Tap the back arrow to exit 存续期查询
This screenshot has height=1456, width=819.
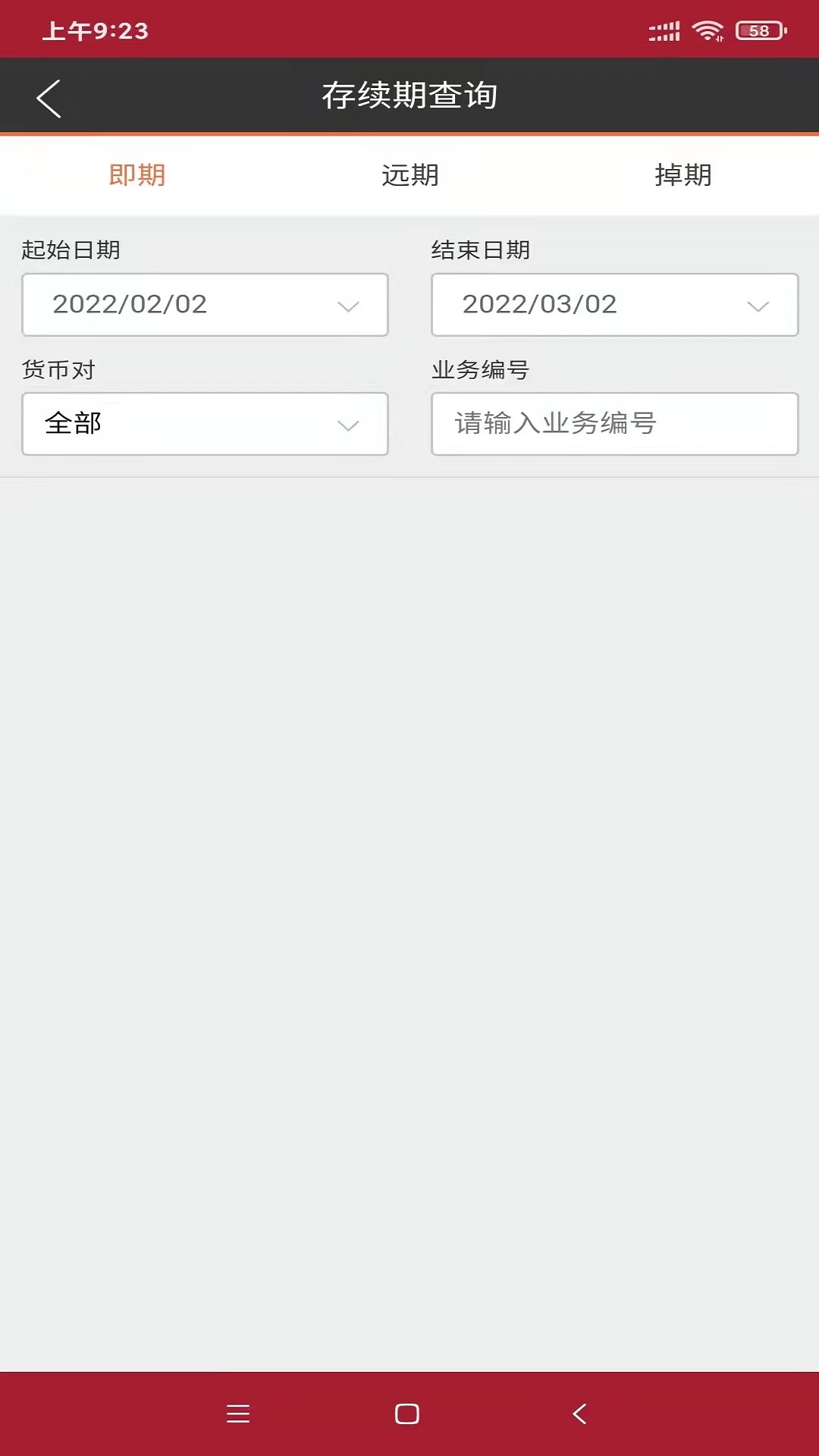tap(49, 97)
